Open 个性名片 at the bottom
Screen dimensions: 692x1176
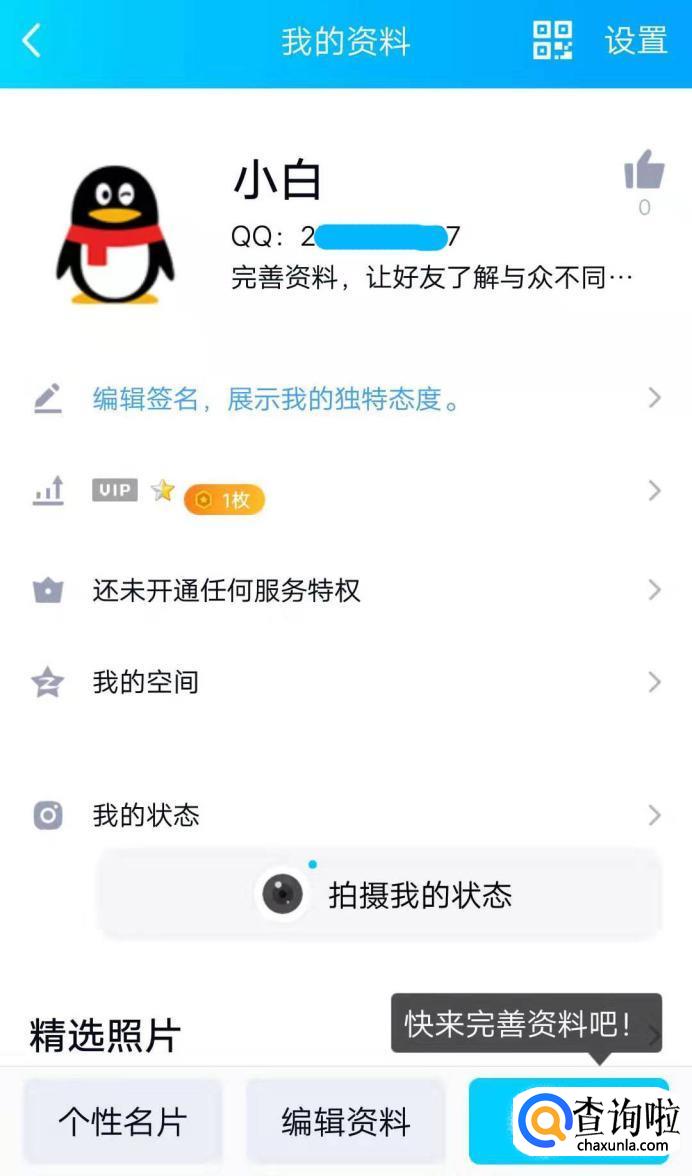tap(122, 1121)
